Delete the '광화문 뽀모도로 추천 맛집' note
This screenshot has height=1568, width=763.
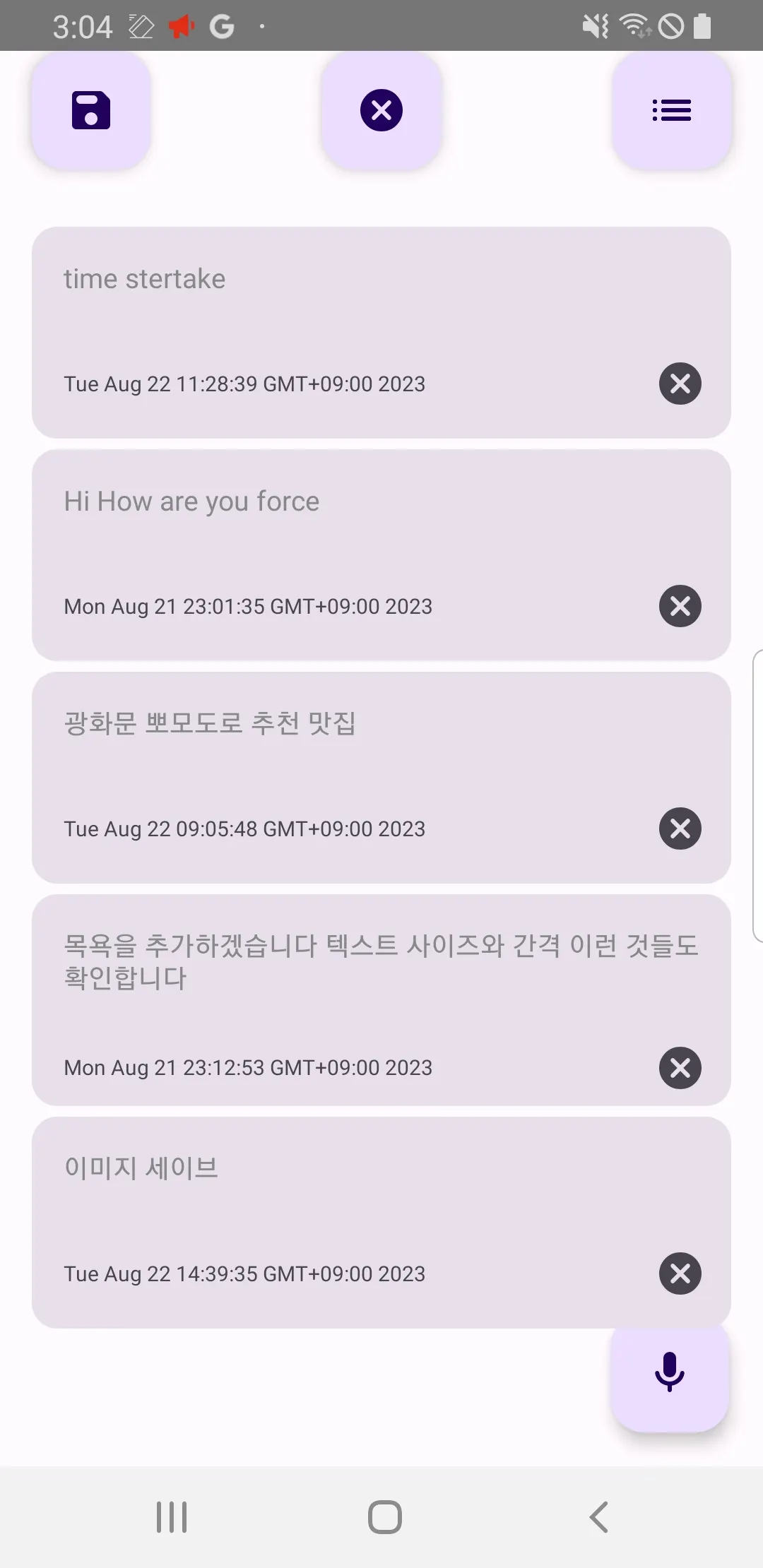pyautogui.click(x=680, y=828)
